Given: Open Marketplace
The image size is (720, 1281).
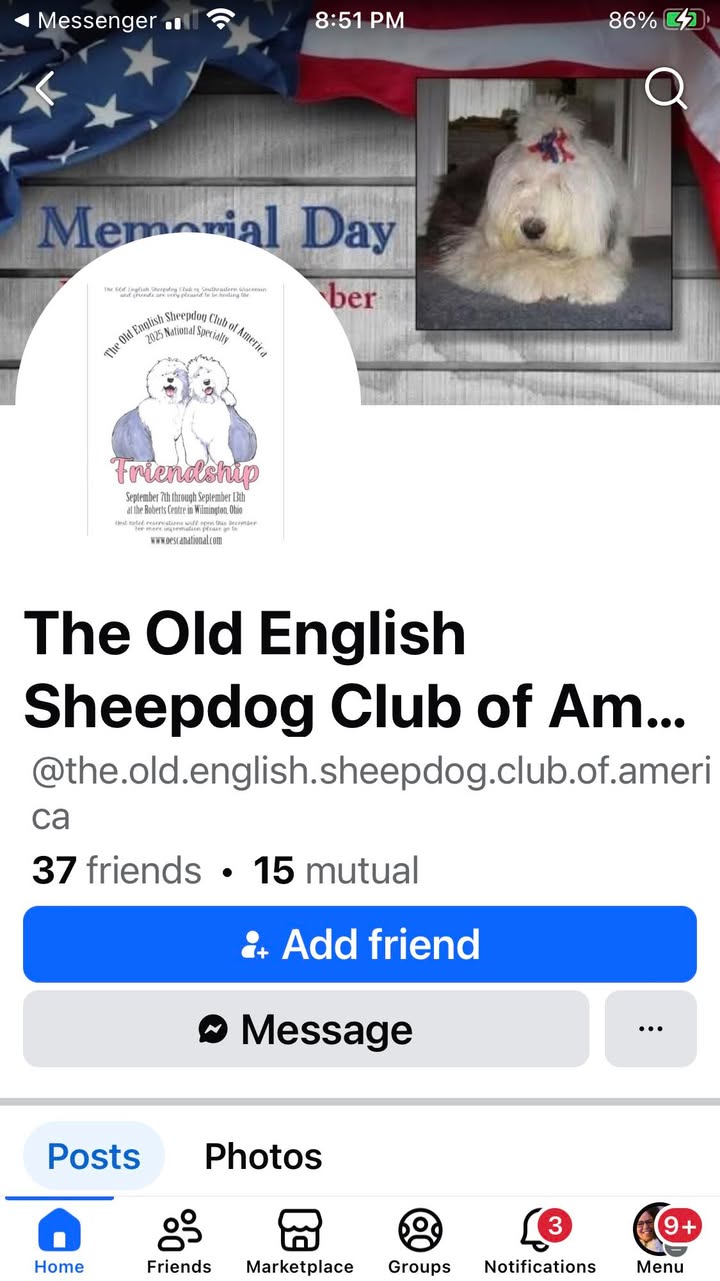Looking at the screenshot, I should [299, 1241].
